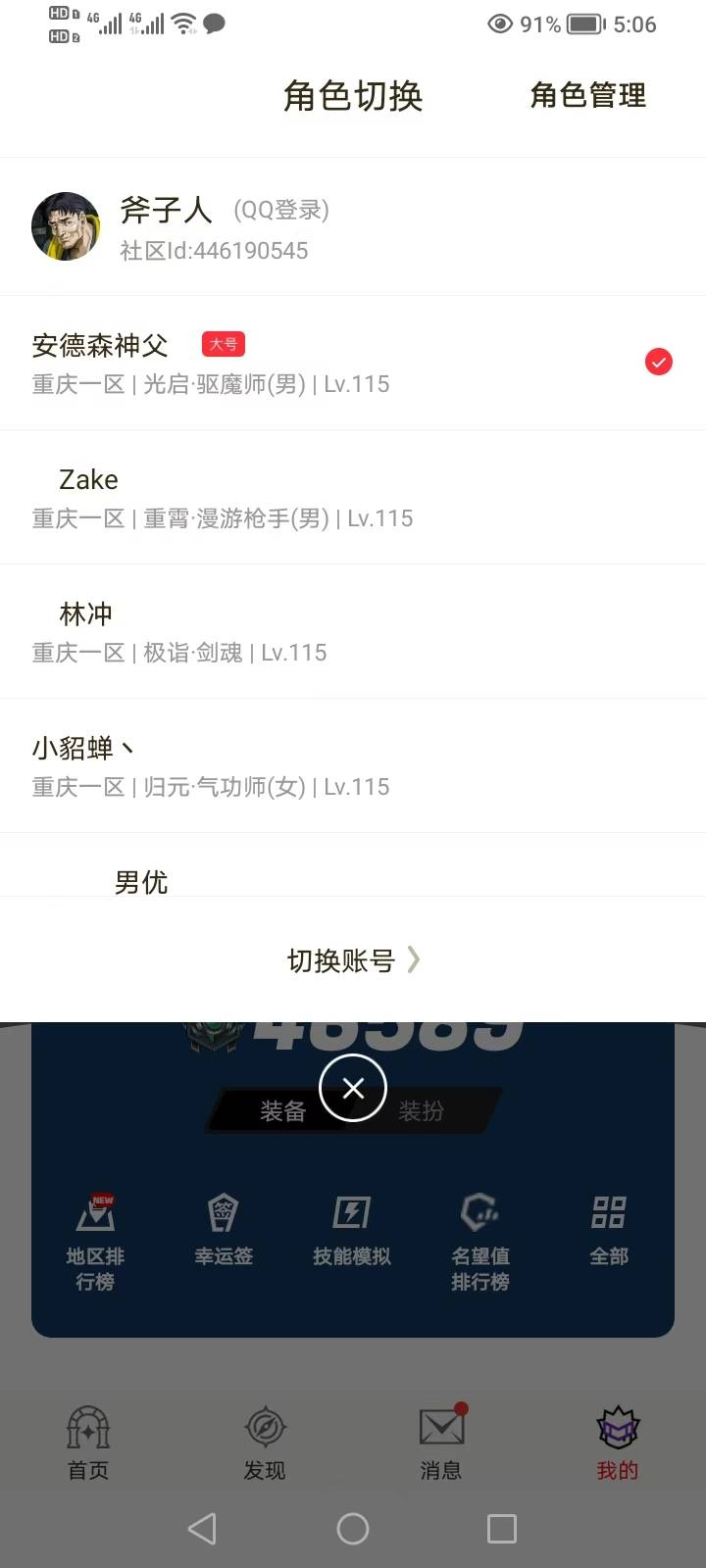
Task: Open the 消息 messages icon with red dot
Action: pyautogui.click(x=441, y=1441)
